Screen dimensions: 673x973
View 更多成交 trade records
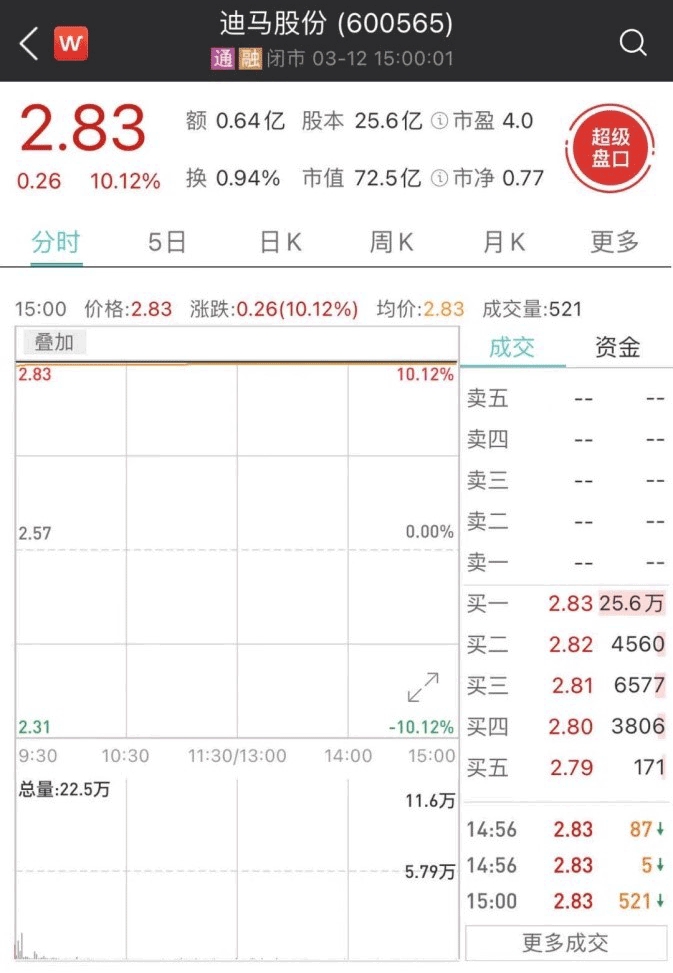pos(565,942)
